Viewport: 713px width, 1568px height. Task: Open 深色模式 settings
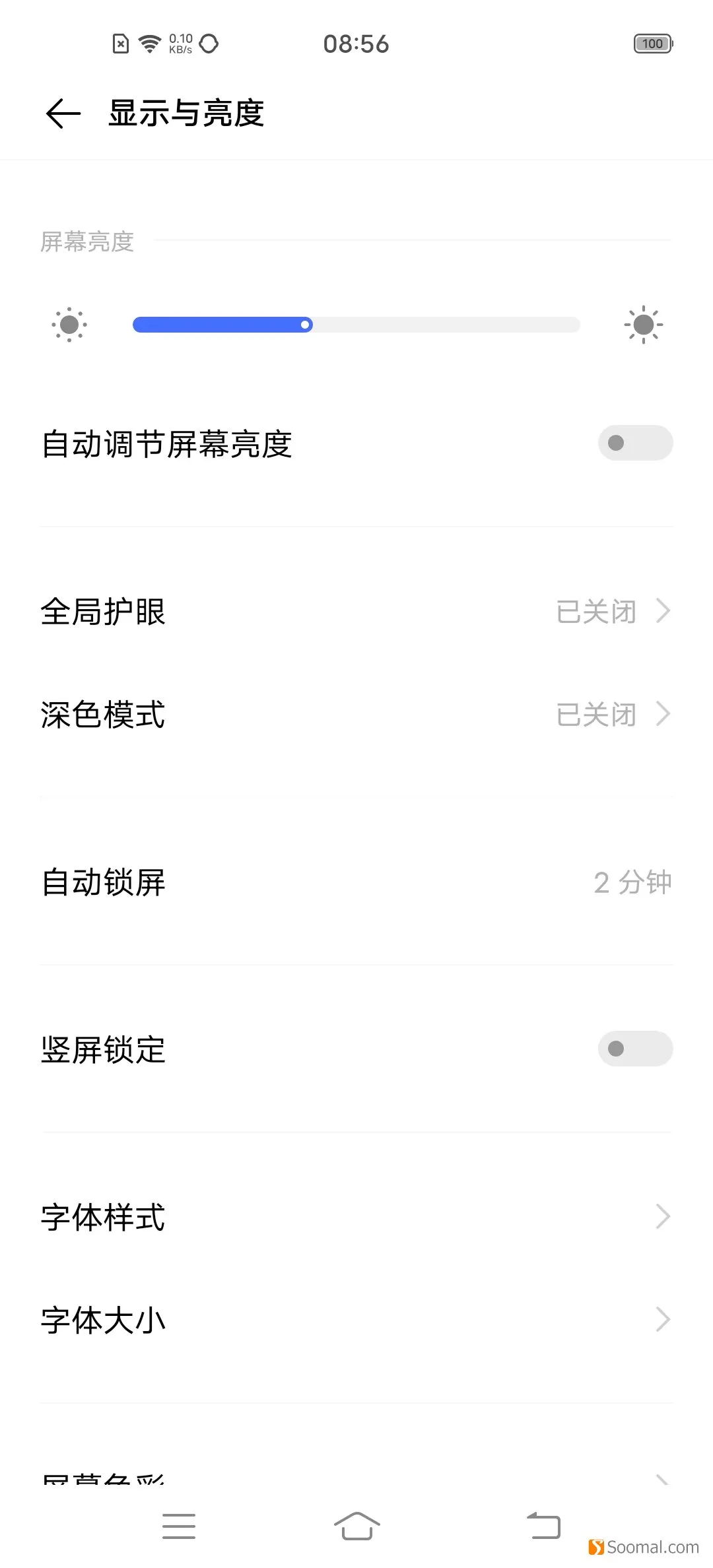356,715
